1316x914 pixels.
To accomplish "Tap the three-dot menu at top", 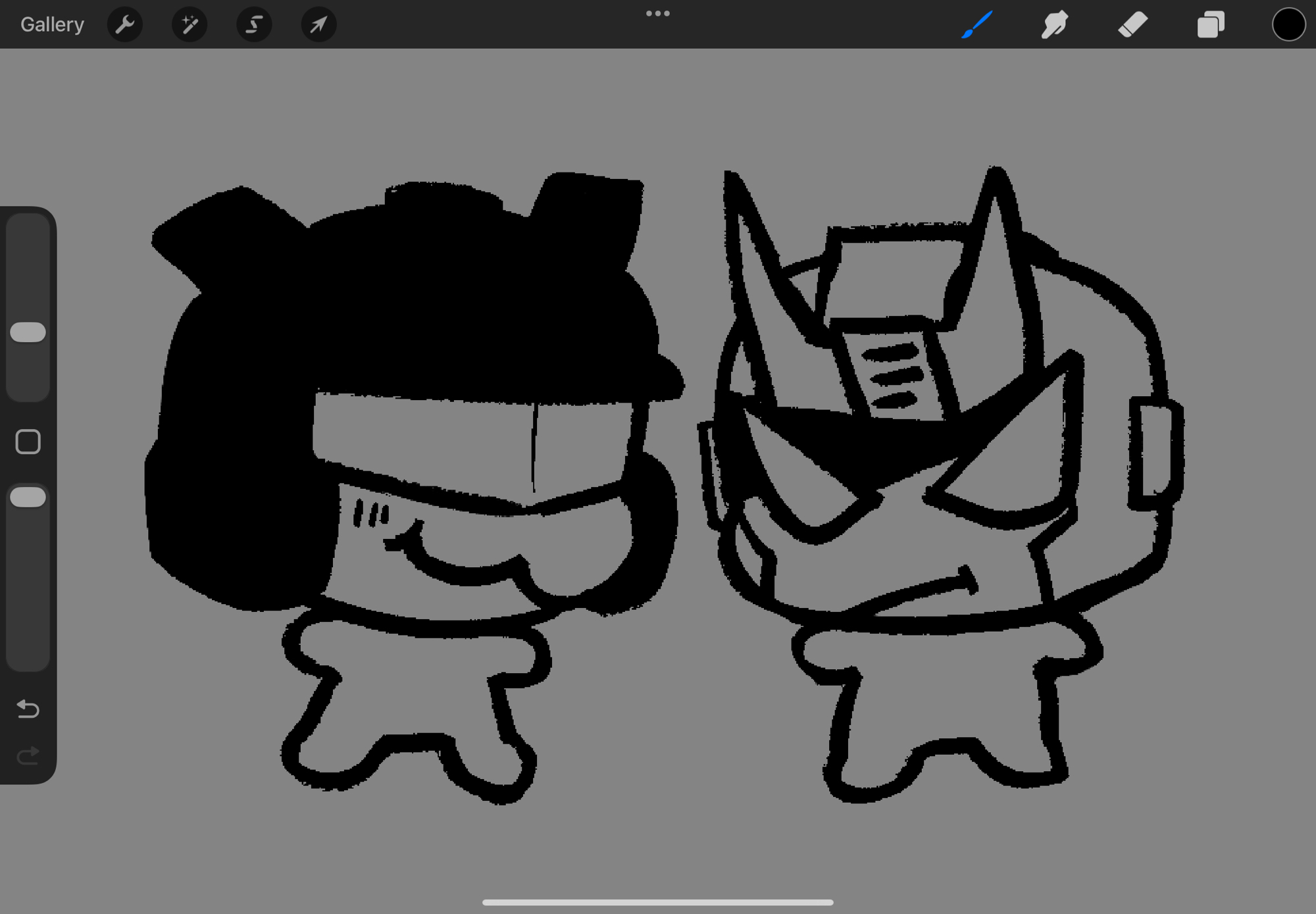I will click(x=657, y=13).
